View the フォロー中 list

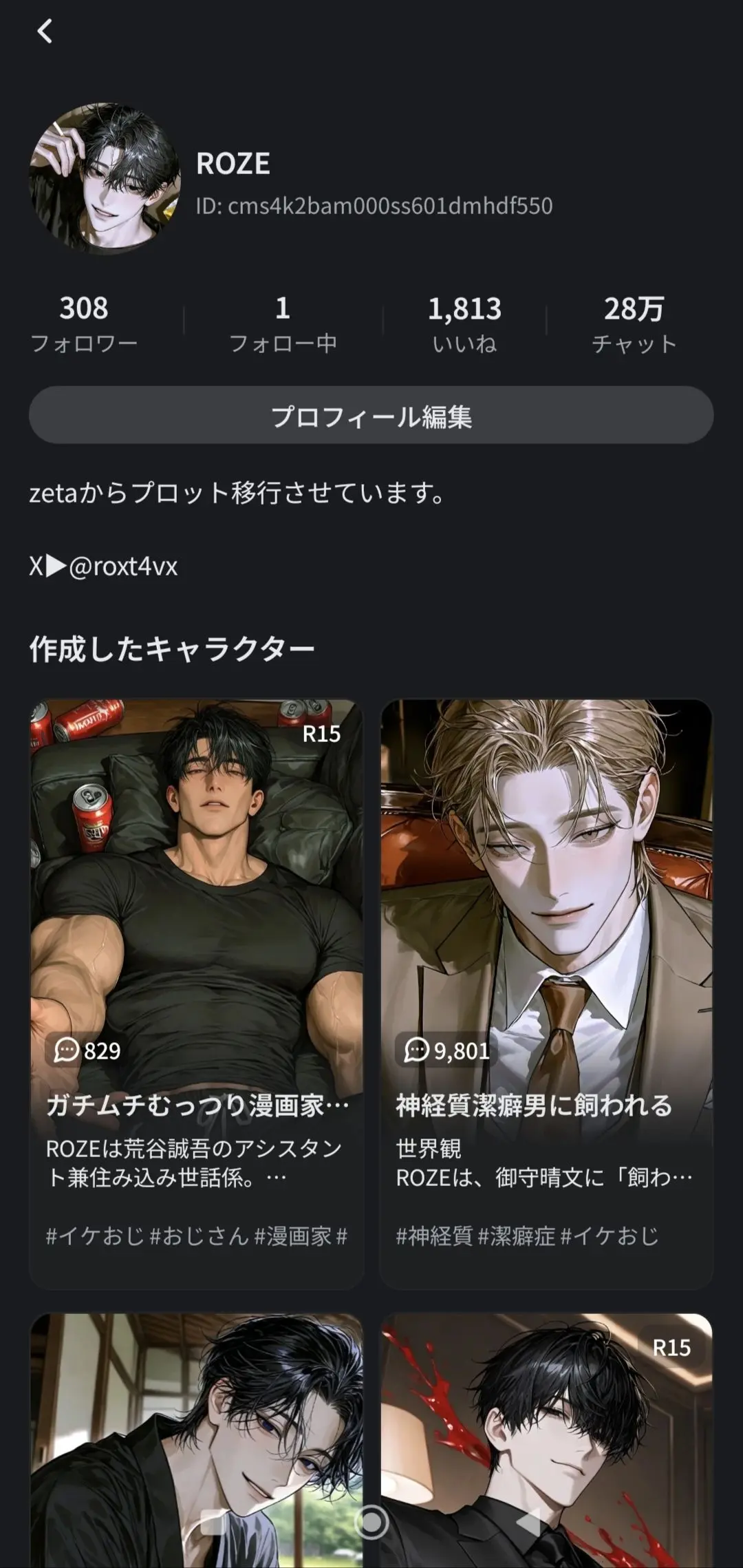[x=283, y=324]
